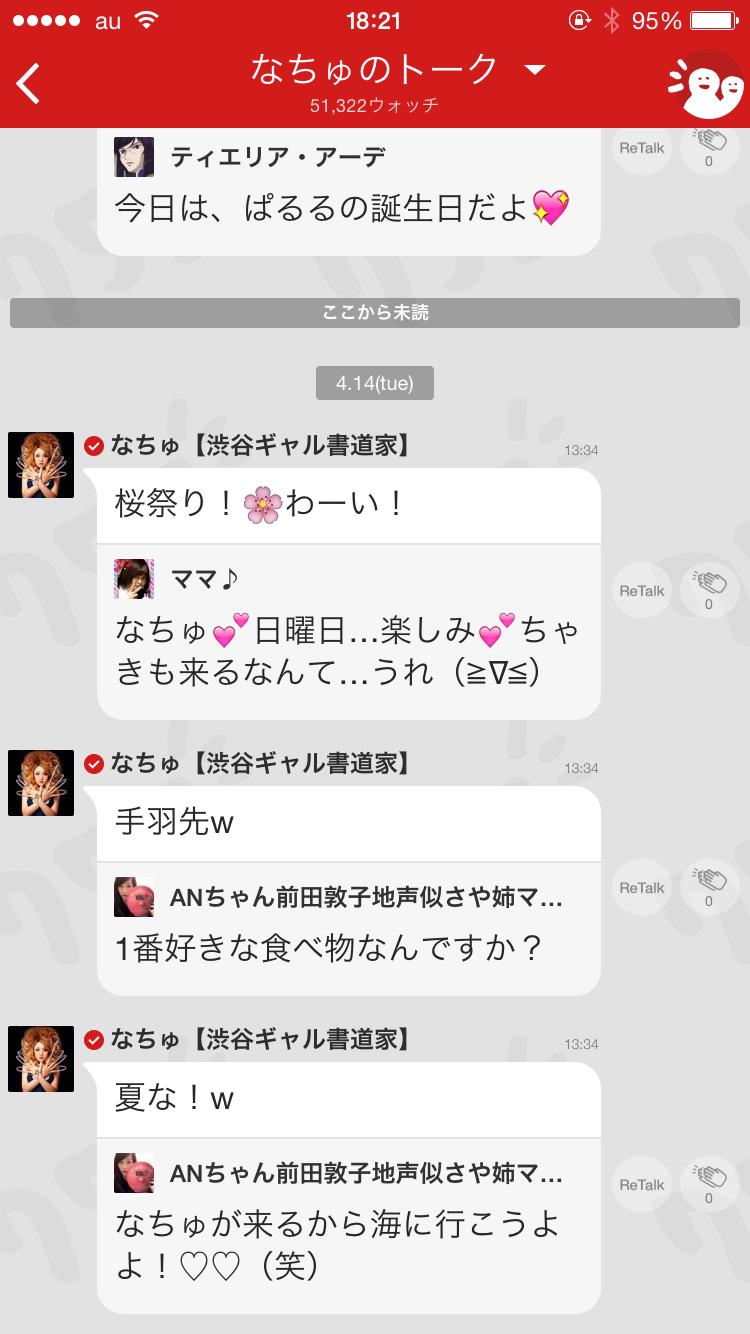Tap ANちゃん前田敦子's avatar picture
This screenshot has height=1334, width=750.
pyautogui.click(x=133, y=897)
